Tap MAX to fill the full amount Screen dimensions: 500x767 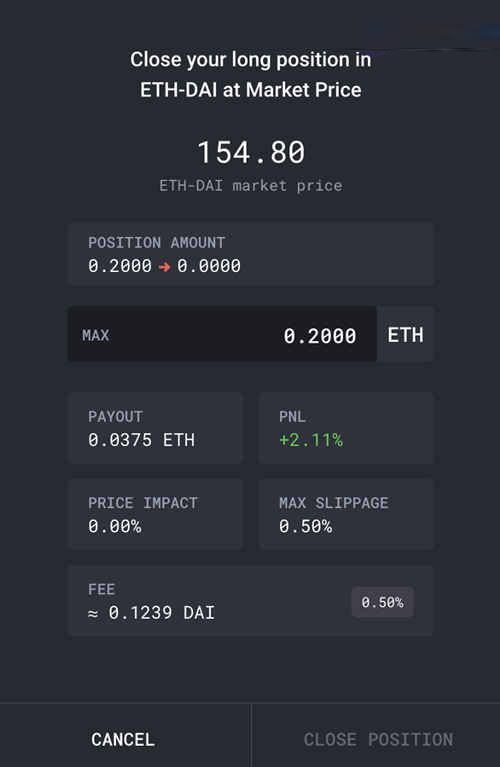(x=96, y=335)
